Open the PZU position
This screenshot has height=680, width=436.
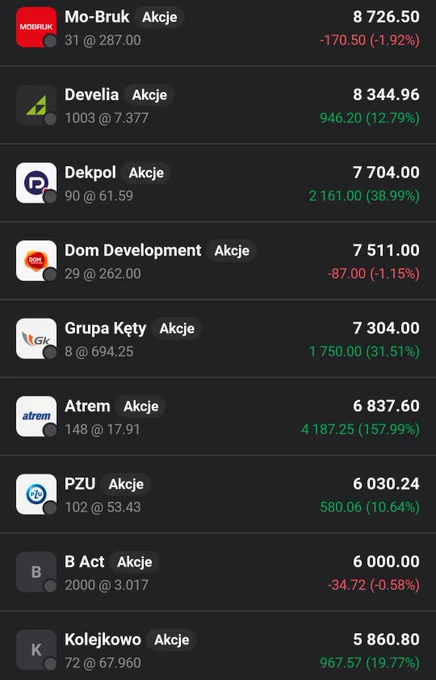218,494
